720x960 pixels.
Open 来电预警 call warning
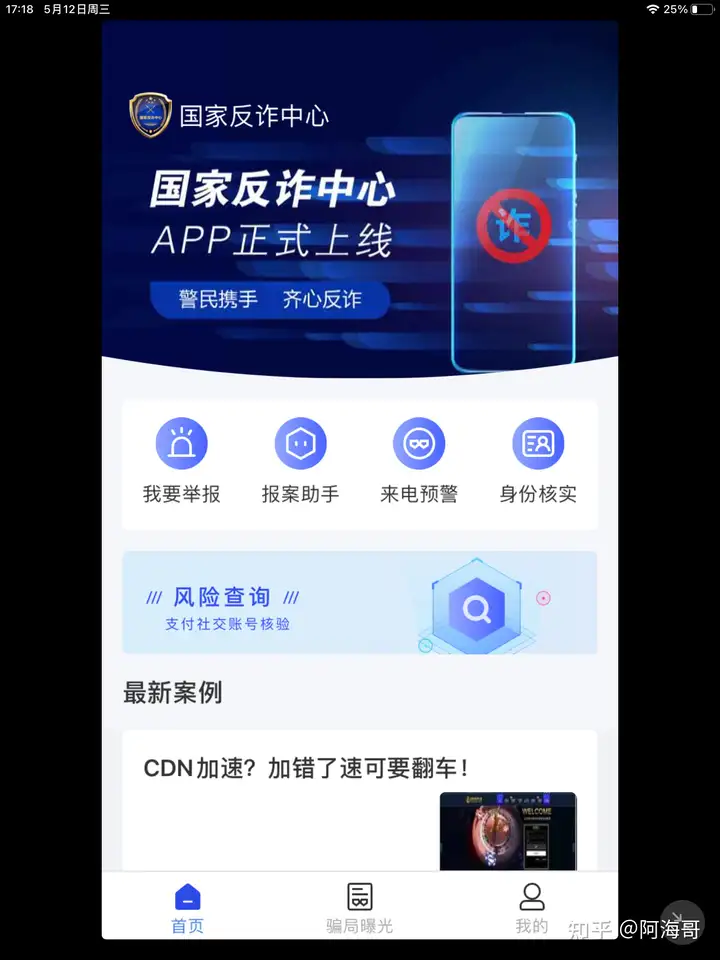click(x=419, y=461)
